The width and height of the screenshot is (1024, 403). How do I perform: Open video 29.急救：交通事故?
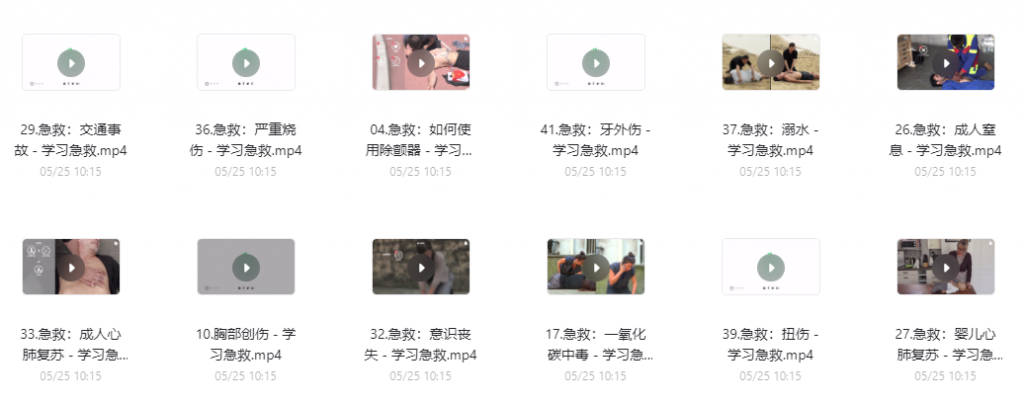tap(71, 63)
